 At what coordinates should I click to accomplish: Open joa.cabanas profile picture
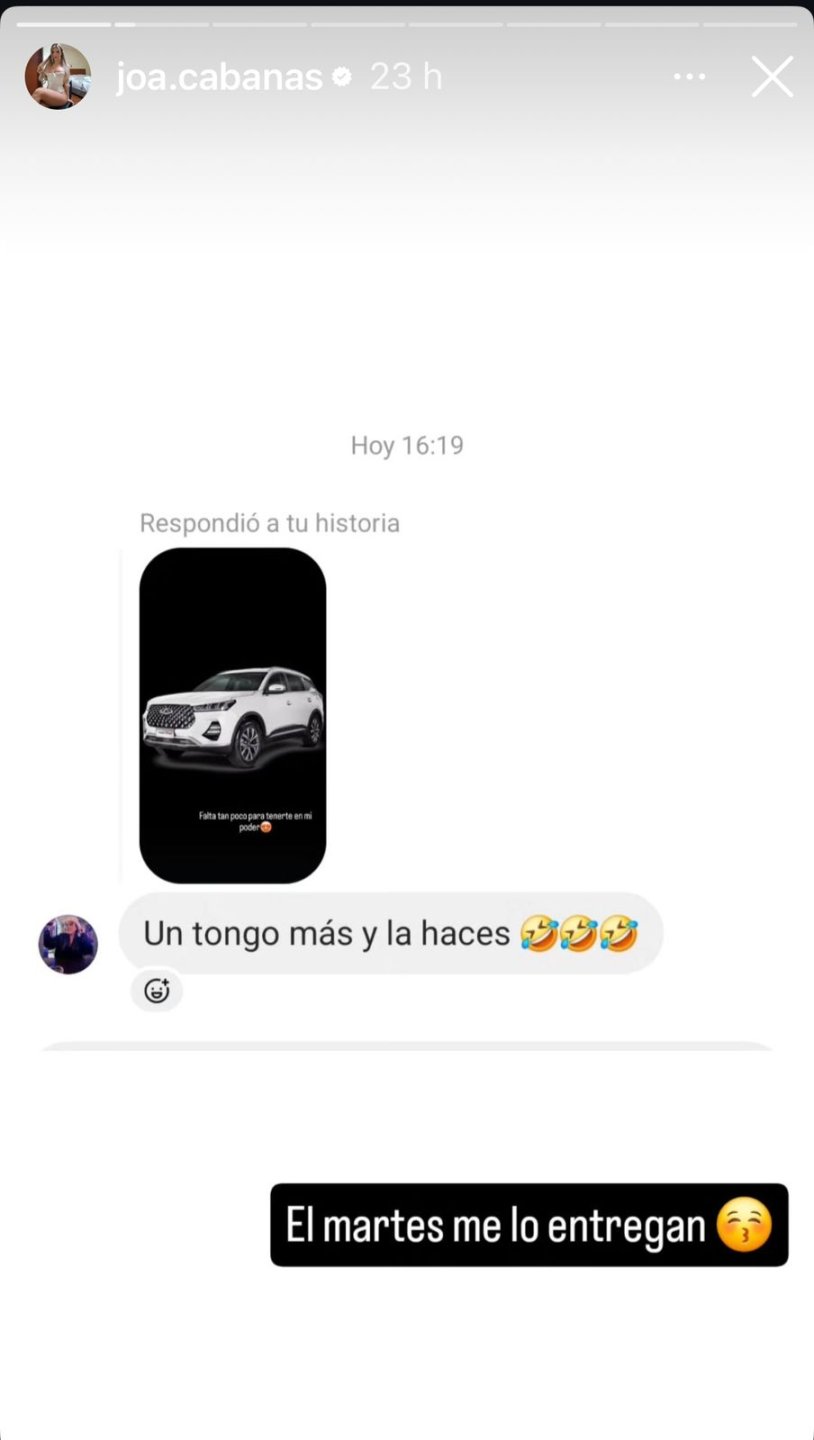coord(57,77)
